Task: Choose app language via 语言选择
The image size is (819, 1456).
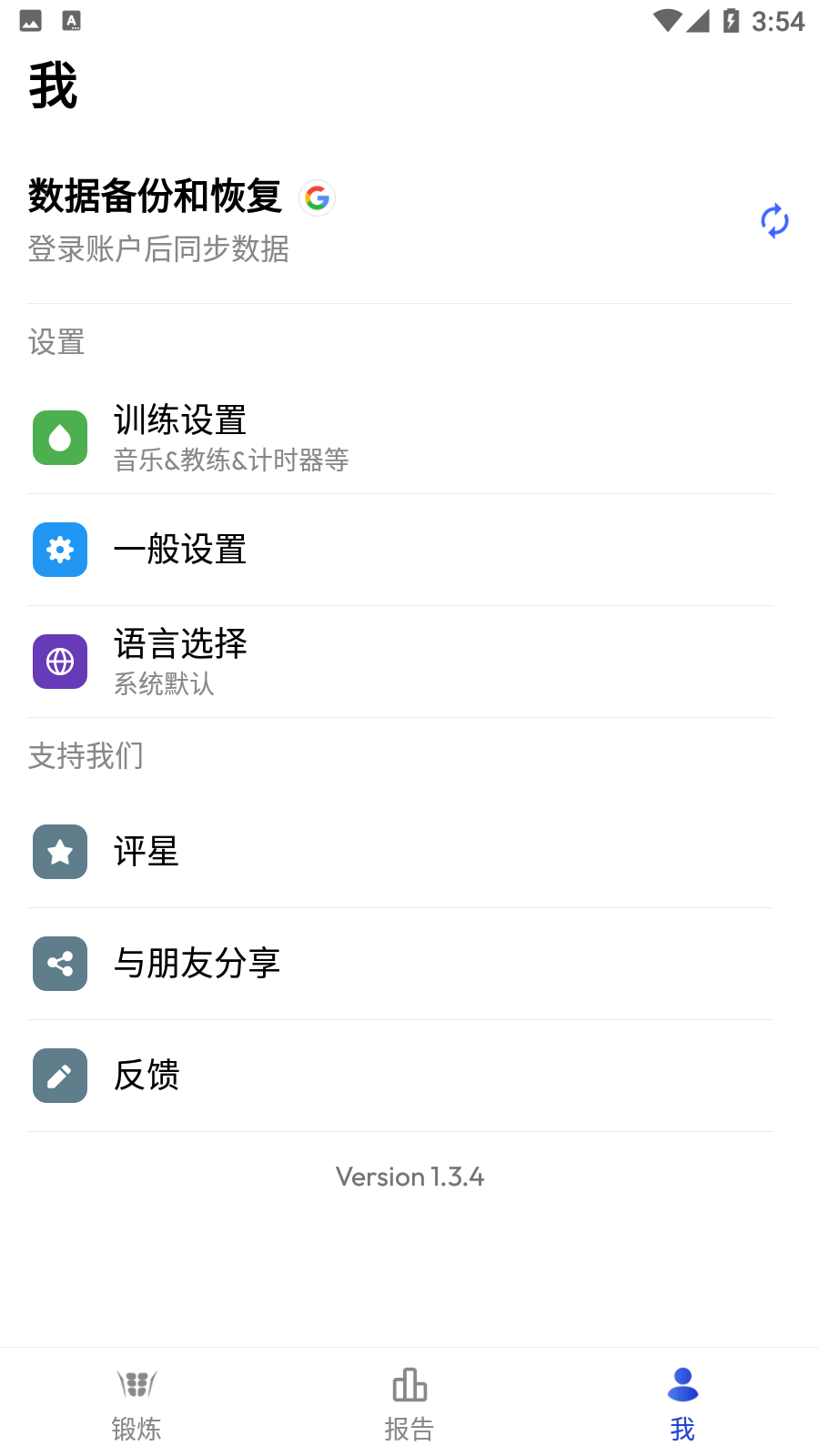Action: [x=400, y=662]
